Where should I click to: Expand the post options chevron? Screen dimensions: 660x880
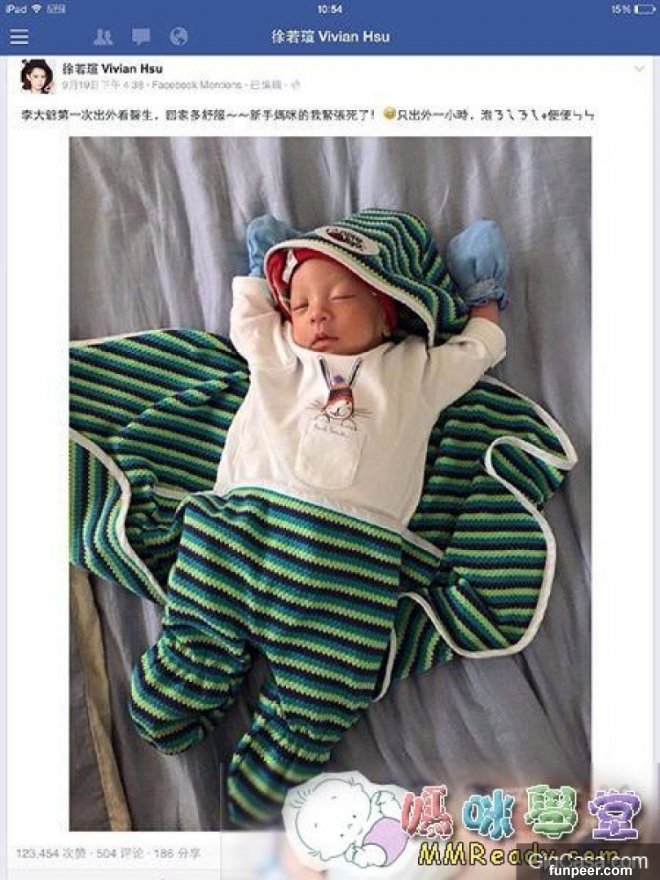[x=636, y=69]
